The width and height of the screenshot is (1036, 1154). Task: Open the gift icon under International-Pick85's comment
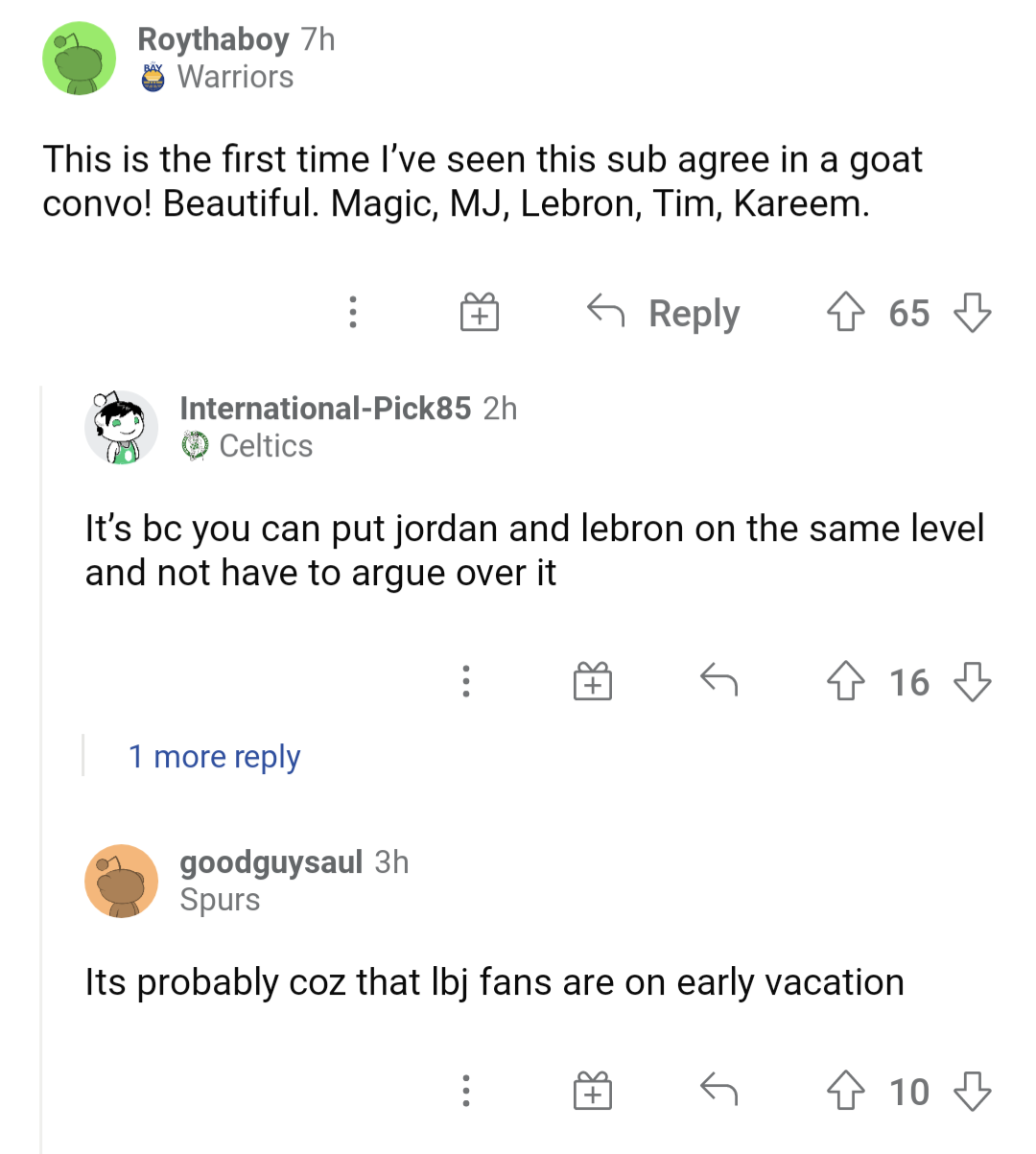click(592, 682)
